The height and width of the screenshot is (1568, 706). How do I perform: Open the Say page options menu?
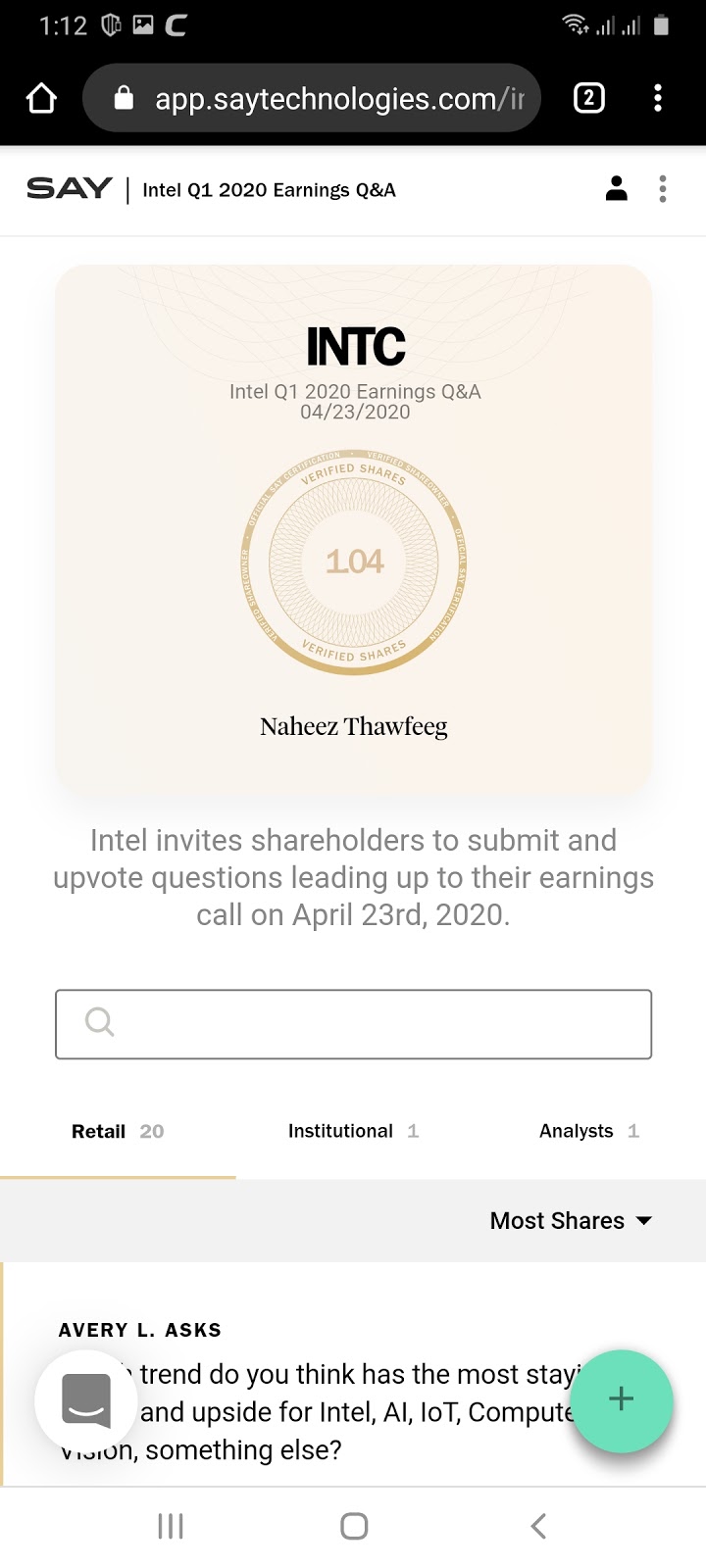coord(663,188)
